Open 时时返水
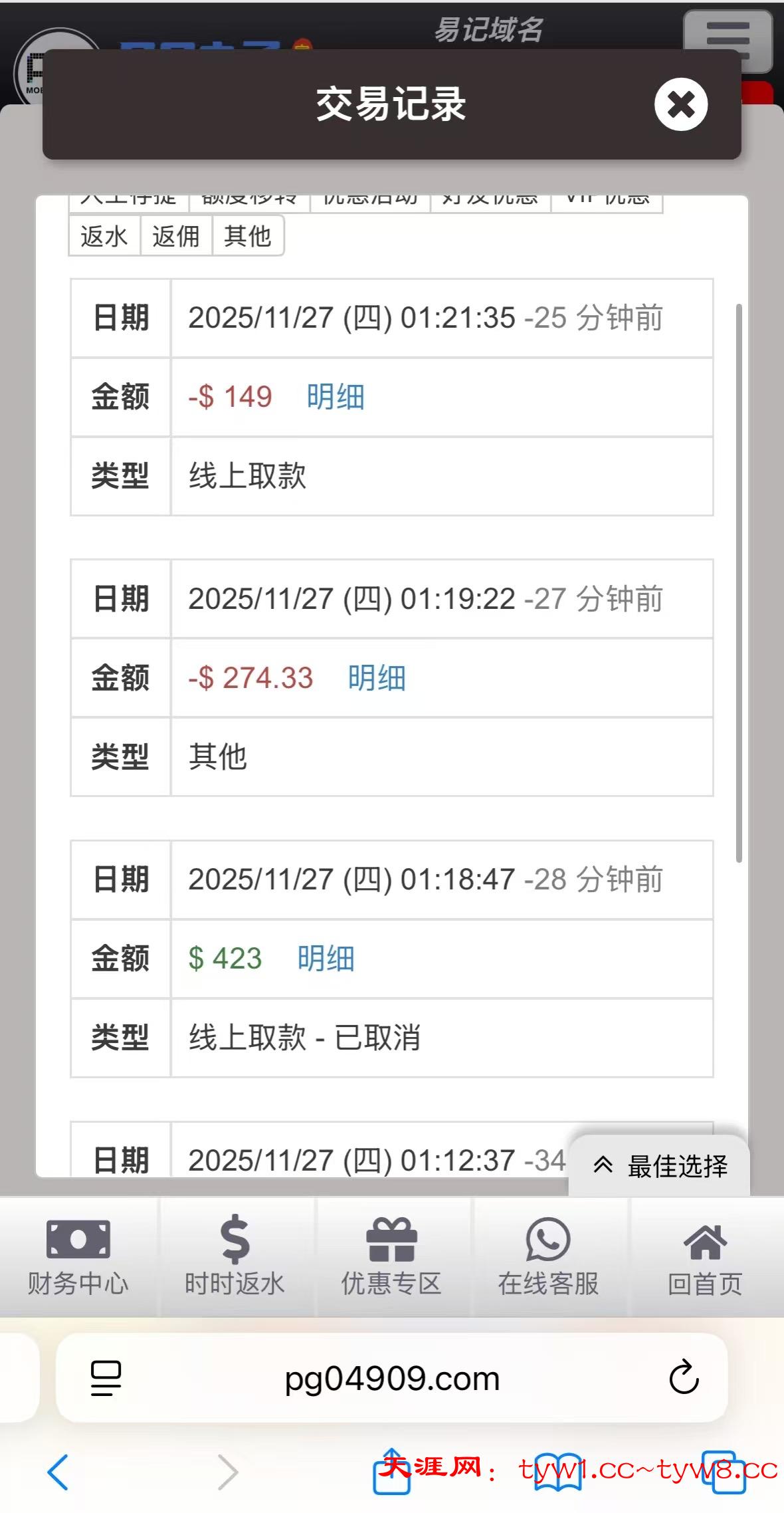 235,1256
